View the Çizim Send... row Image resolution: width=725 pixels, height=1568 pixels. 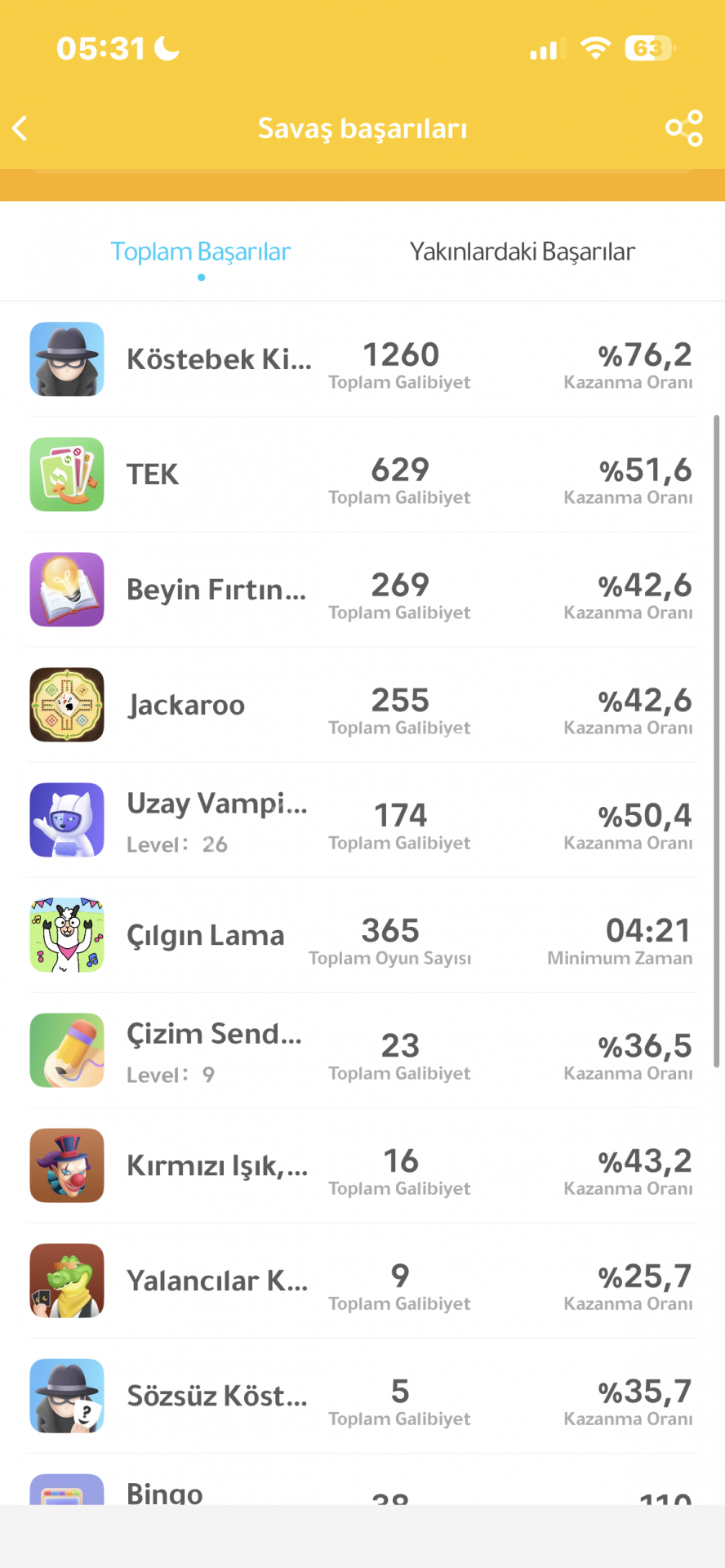pyautogui.click(x=362, y=1050)
